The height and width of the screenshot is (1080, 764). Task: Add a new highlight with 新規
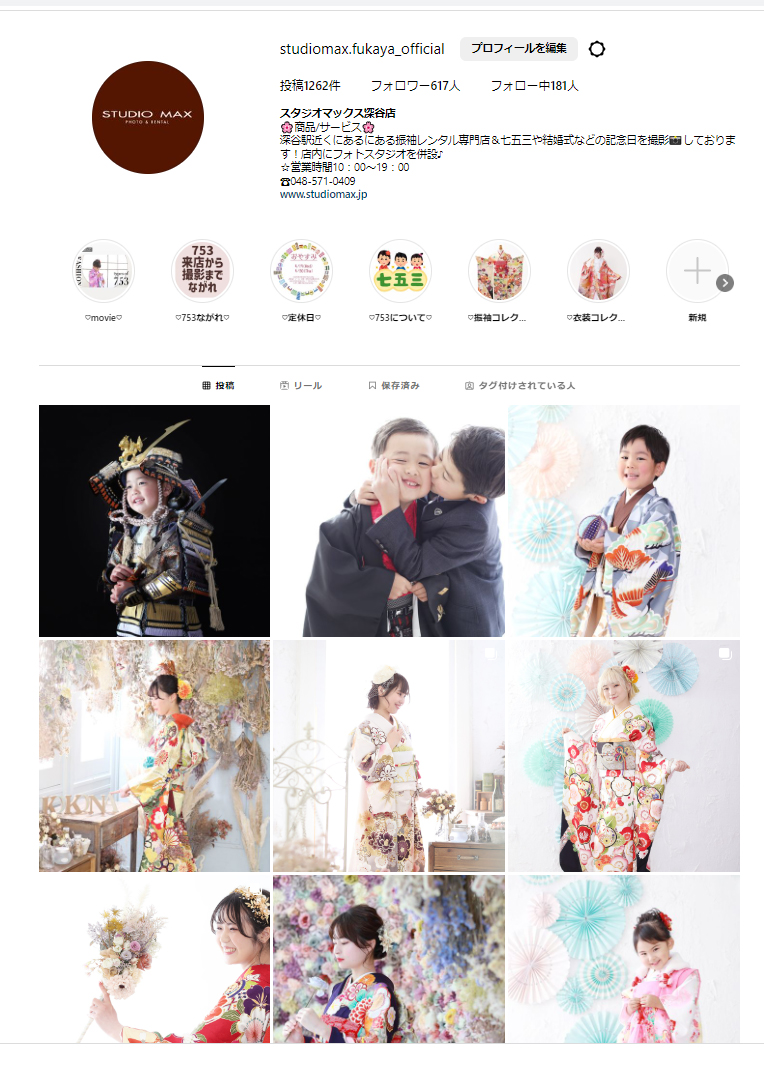pyautogui.click(x=696, y=271)
